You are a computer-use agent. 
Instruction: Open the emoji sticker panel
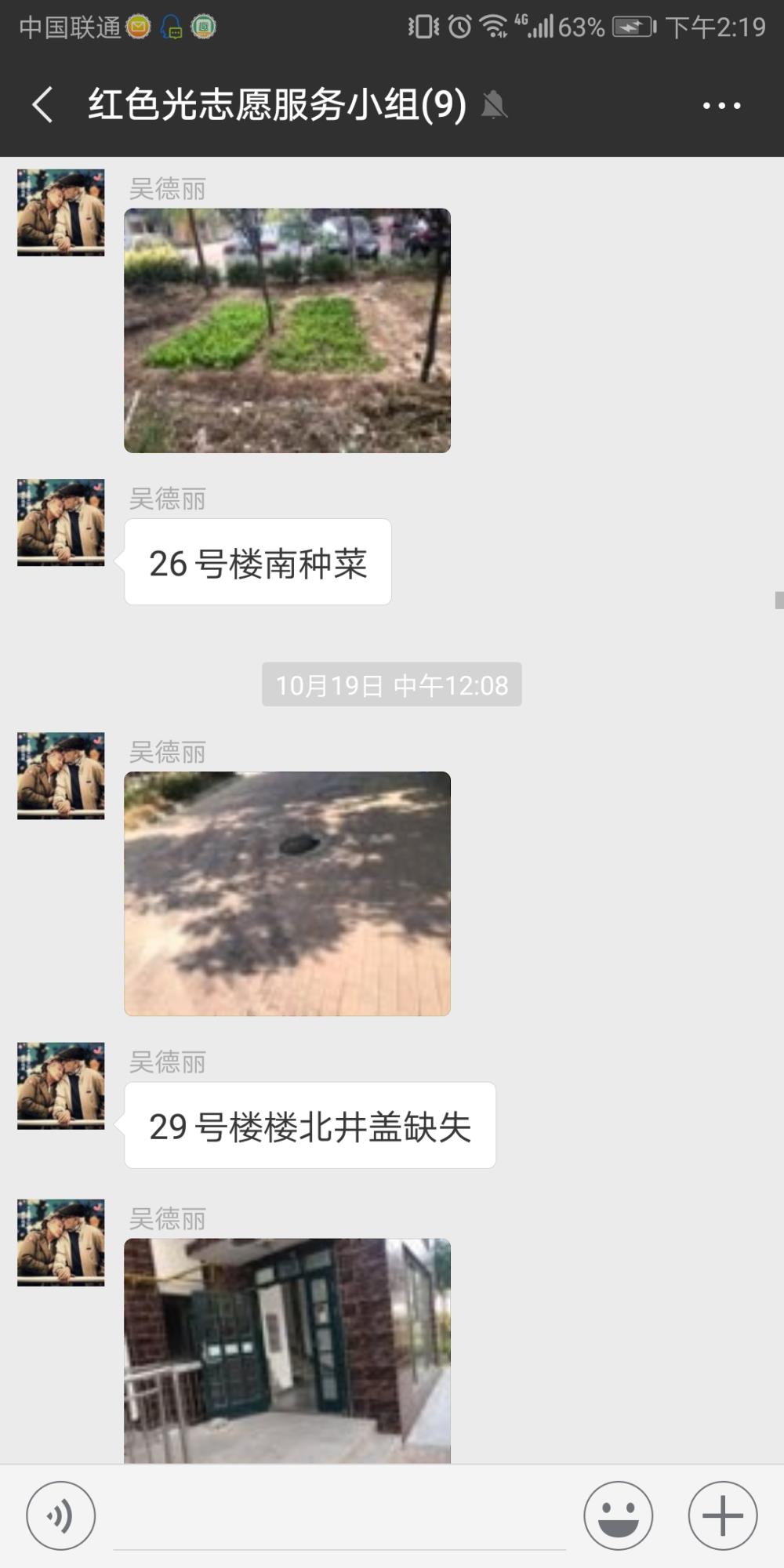(x=619, y=1515)
